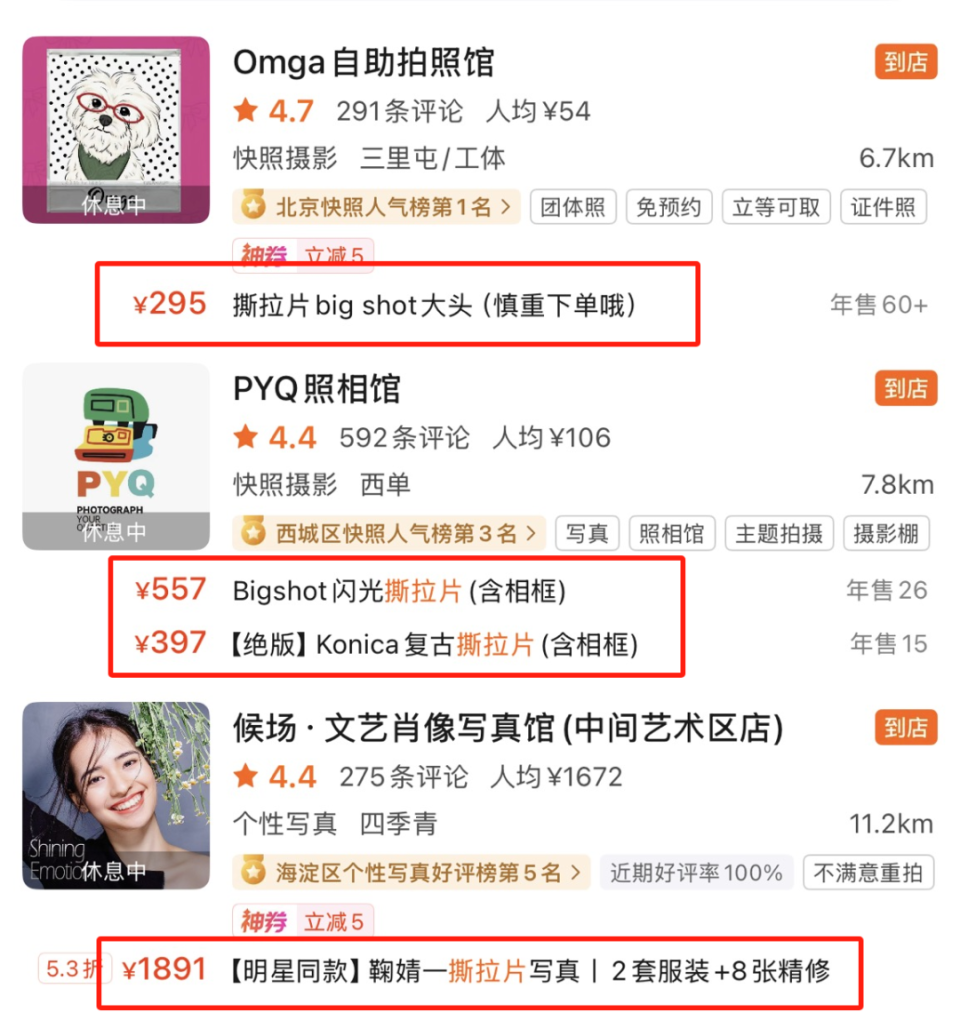Viewport: 960px width, 1012px height.
Task: Enable the 不满意重拍 tag
Action: 868,873
